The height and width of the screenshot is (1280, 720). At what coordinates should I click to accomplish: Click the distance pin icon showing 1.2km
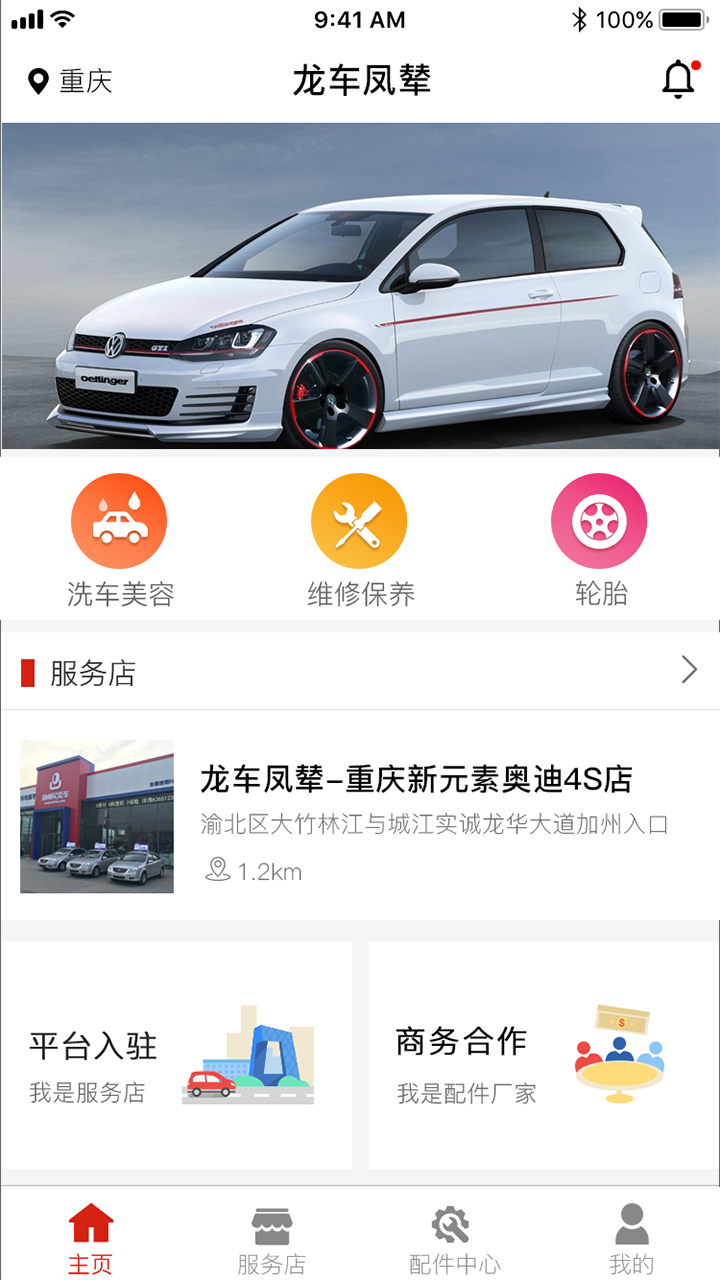(216, 870)
